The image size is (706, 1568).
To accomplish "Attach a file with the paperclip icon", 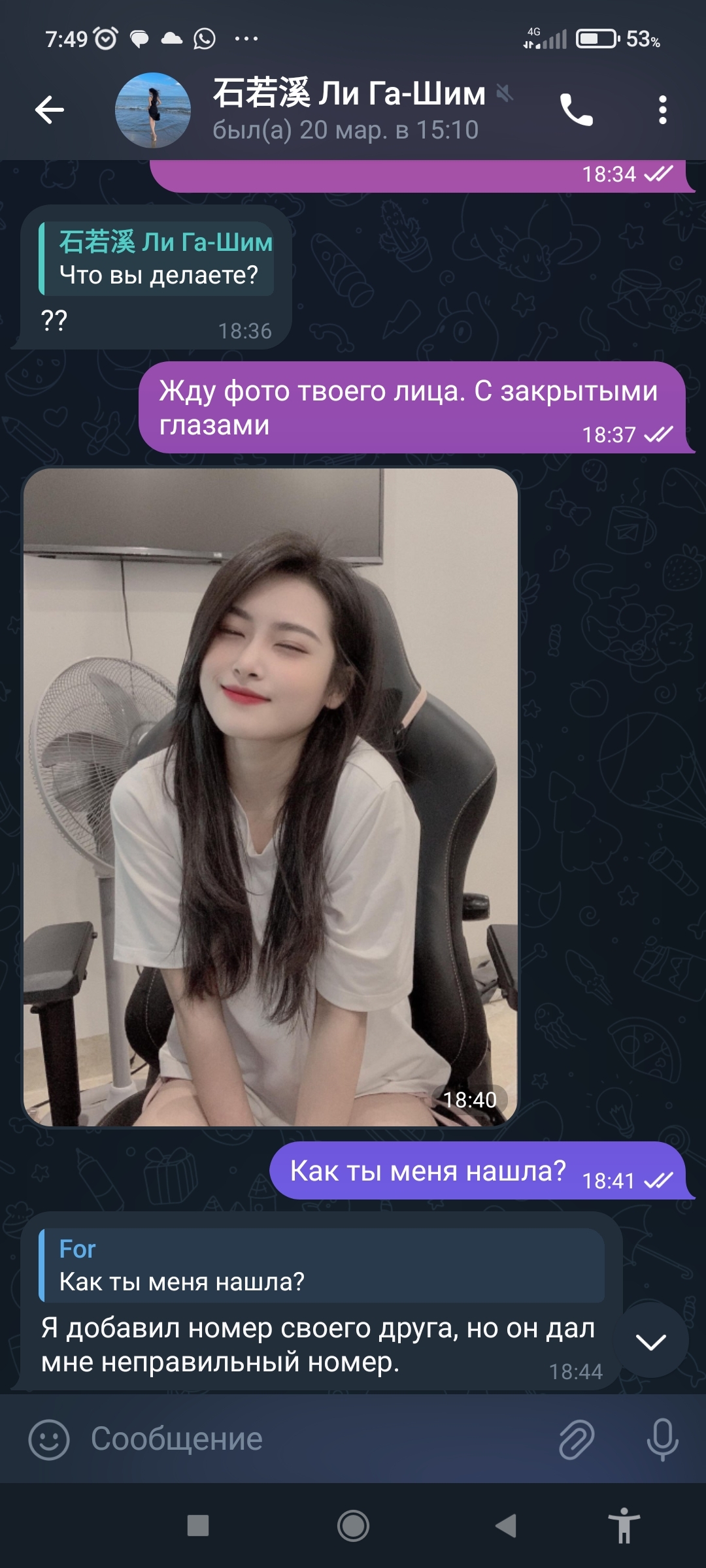I will 577,1440.
